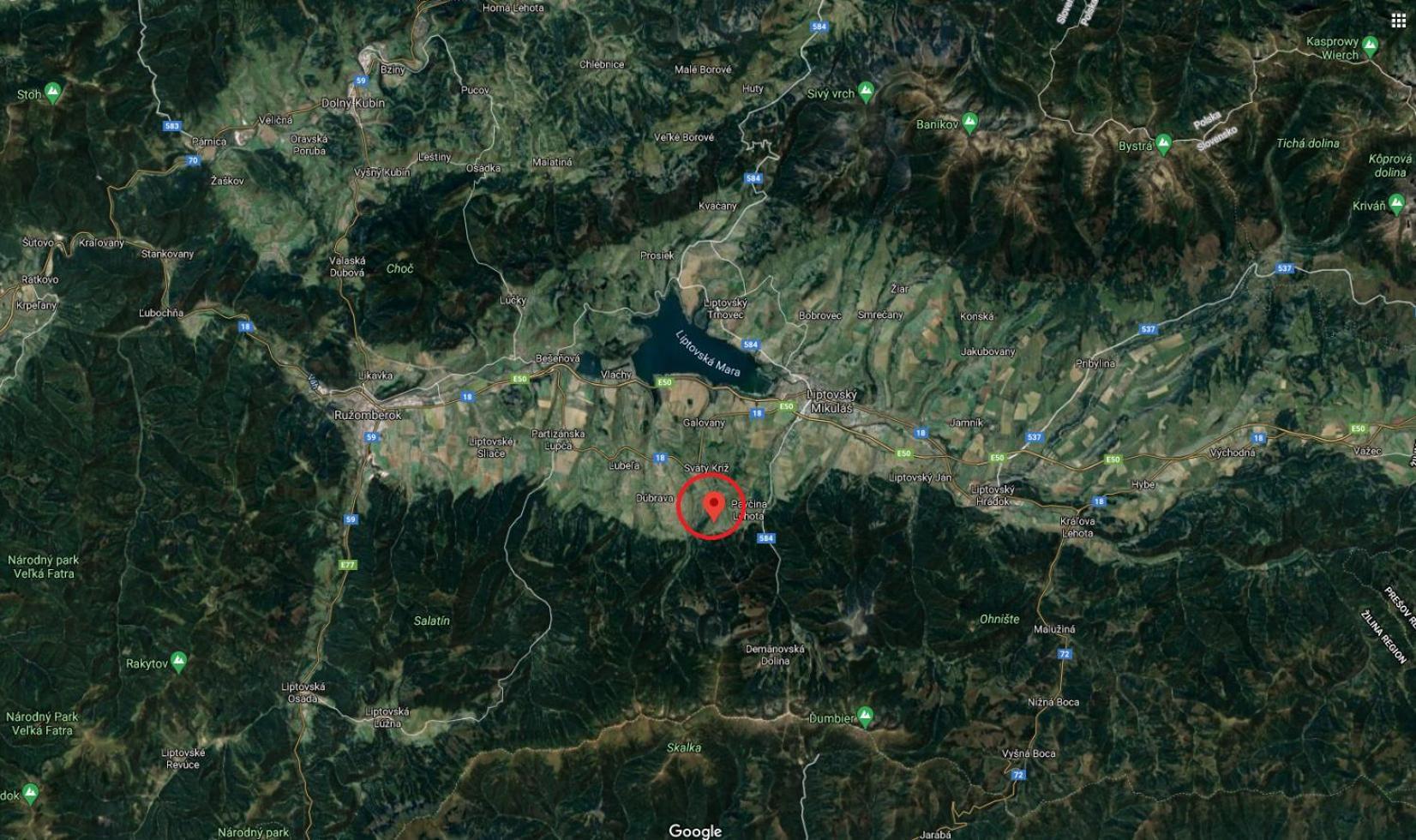
Task: Select the Stoh peak marker
Action: point(52,93)
